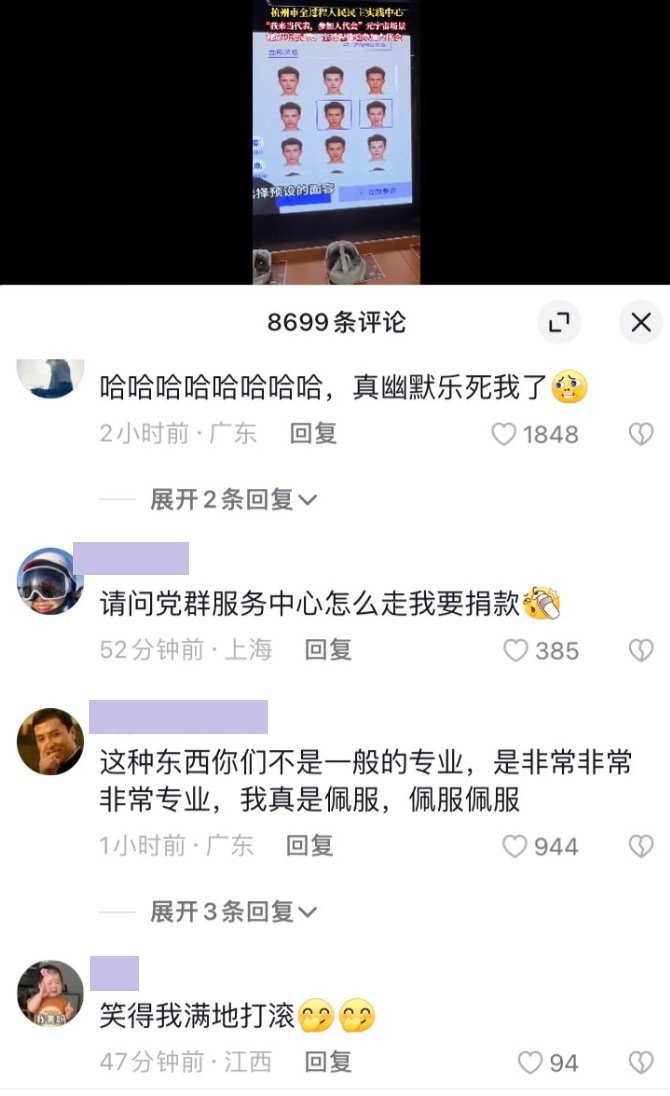
Task: Dislike the comment with 94 likes
Action: (641, 1063)
